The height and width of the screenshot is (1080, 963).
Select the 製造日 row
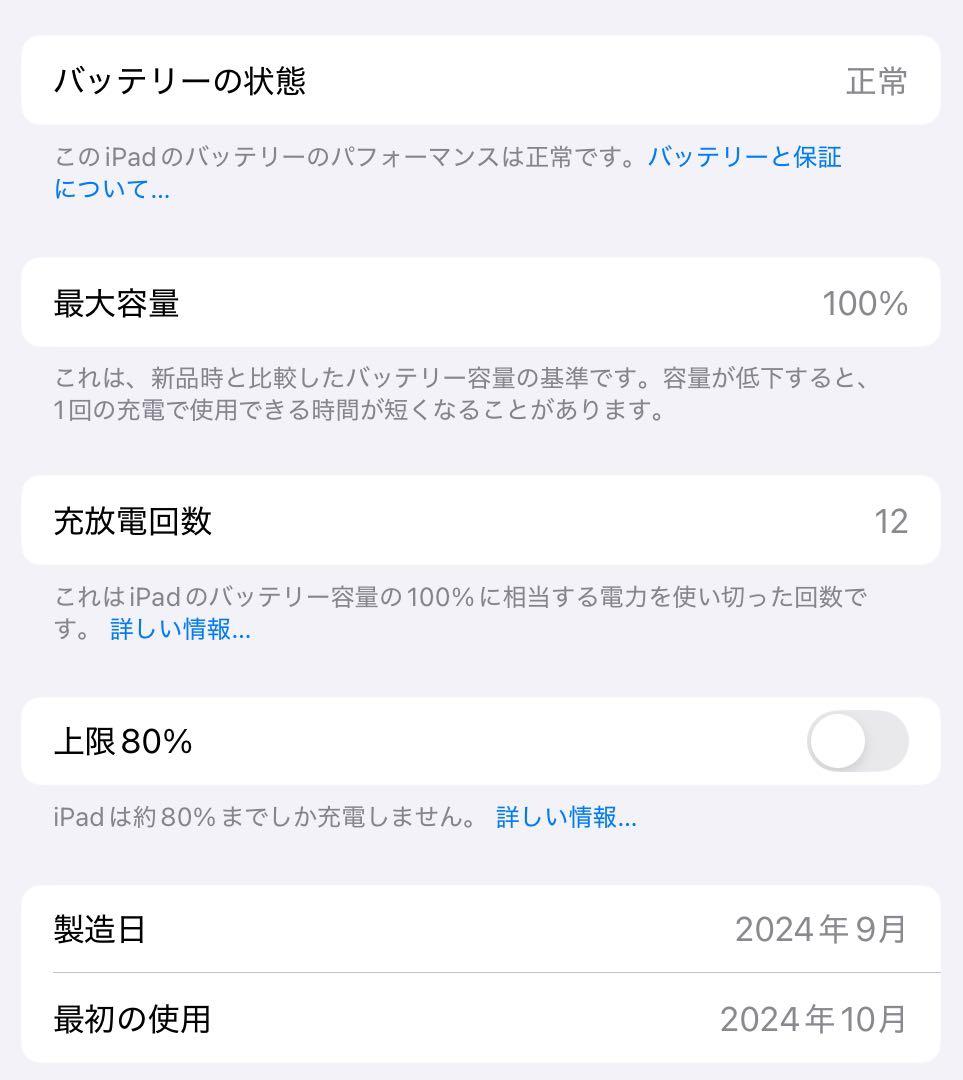480,929
